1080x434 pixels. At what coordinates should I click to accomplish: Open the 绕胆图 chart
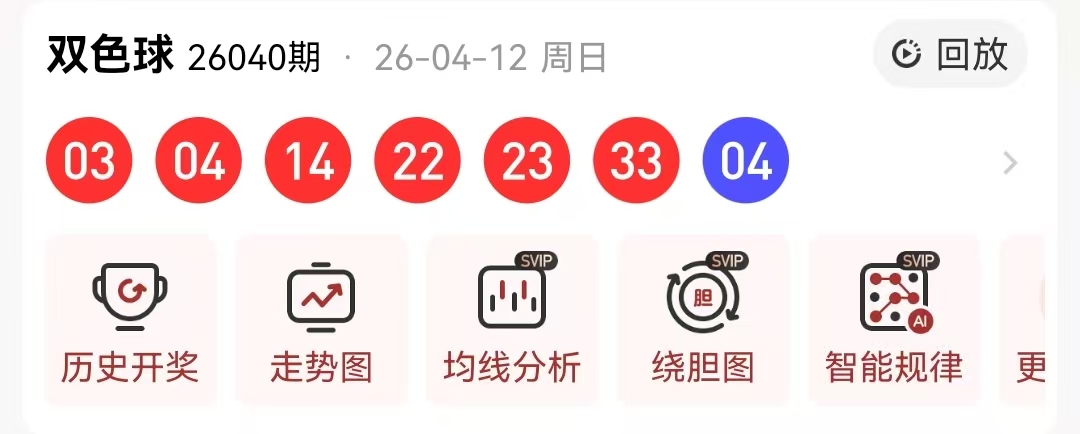(703, 320)
